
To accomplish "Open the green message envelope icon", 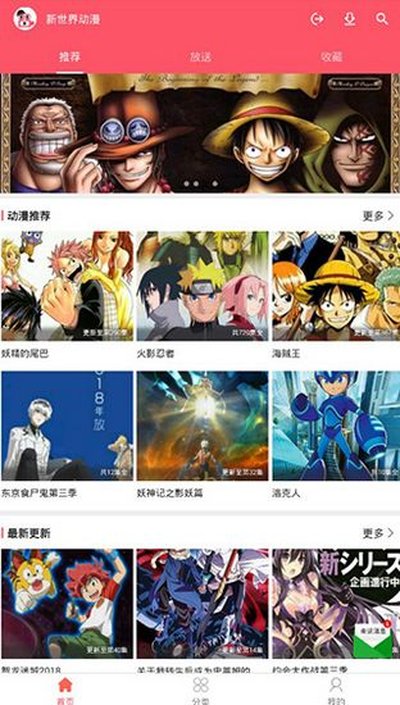I will tap(373, 639).
